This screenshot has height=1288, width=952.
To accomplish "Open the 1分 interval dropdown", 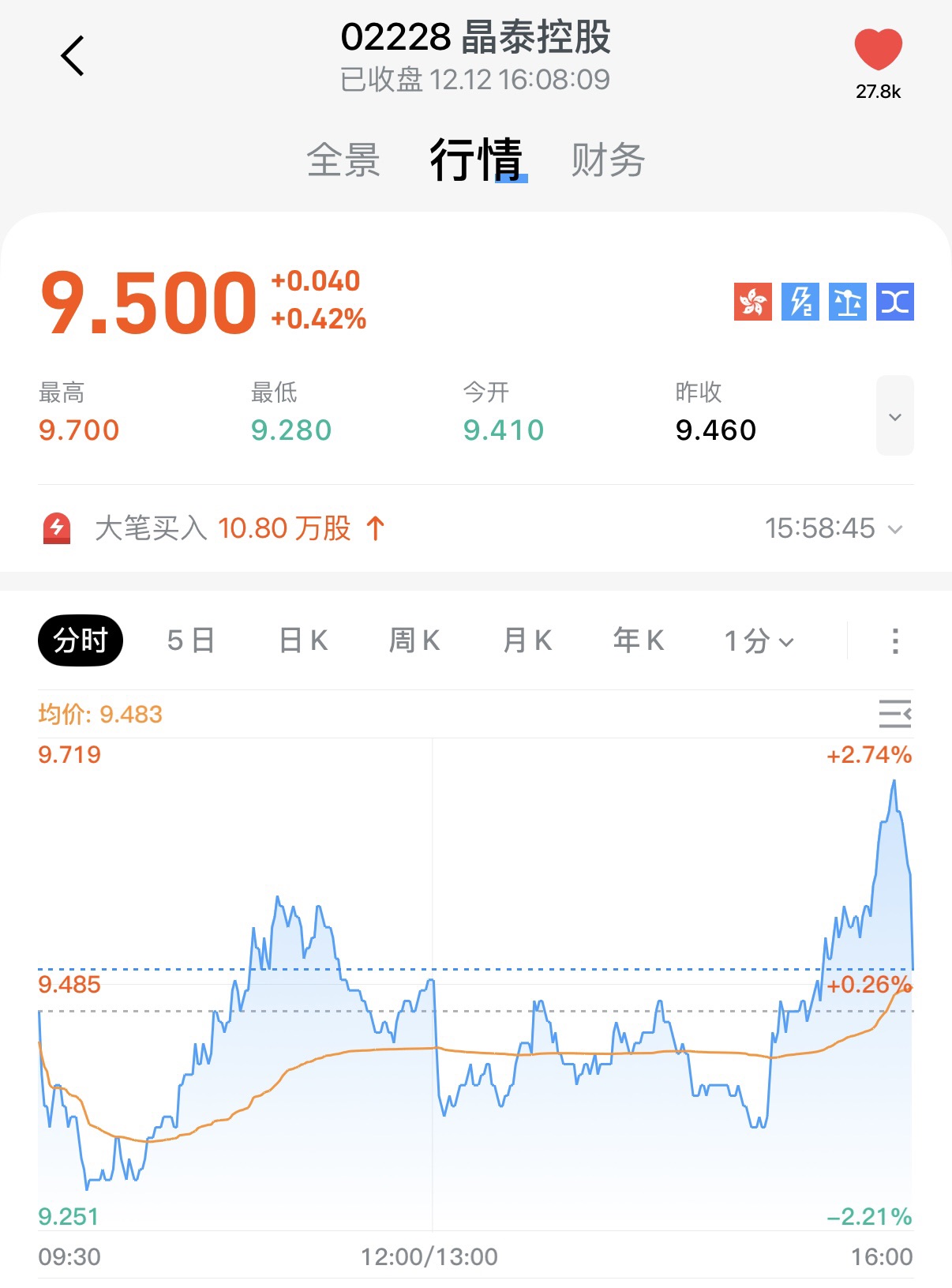I will (759, 640).
